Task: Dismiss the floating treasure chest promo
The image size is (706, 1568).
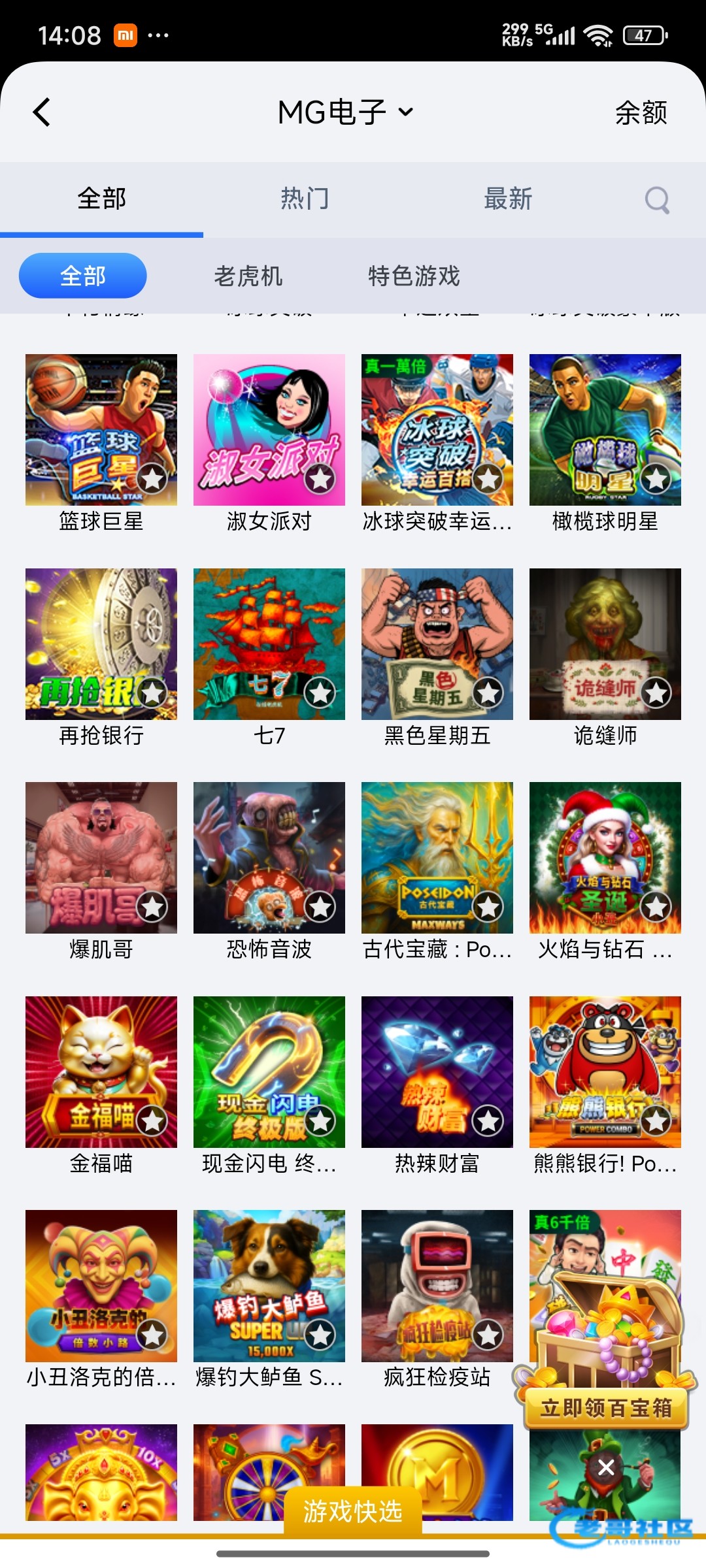Action: 606,1467
